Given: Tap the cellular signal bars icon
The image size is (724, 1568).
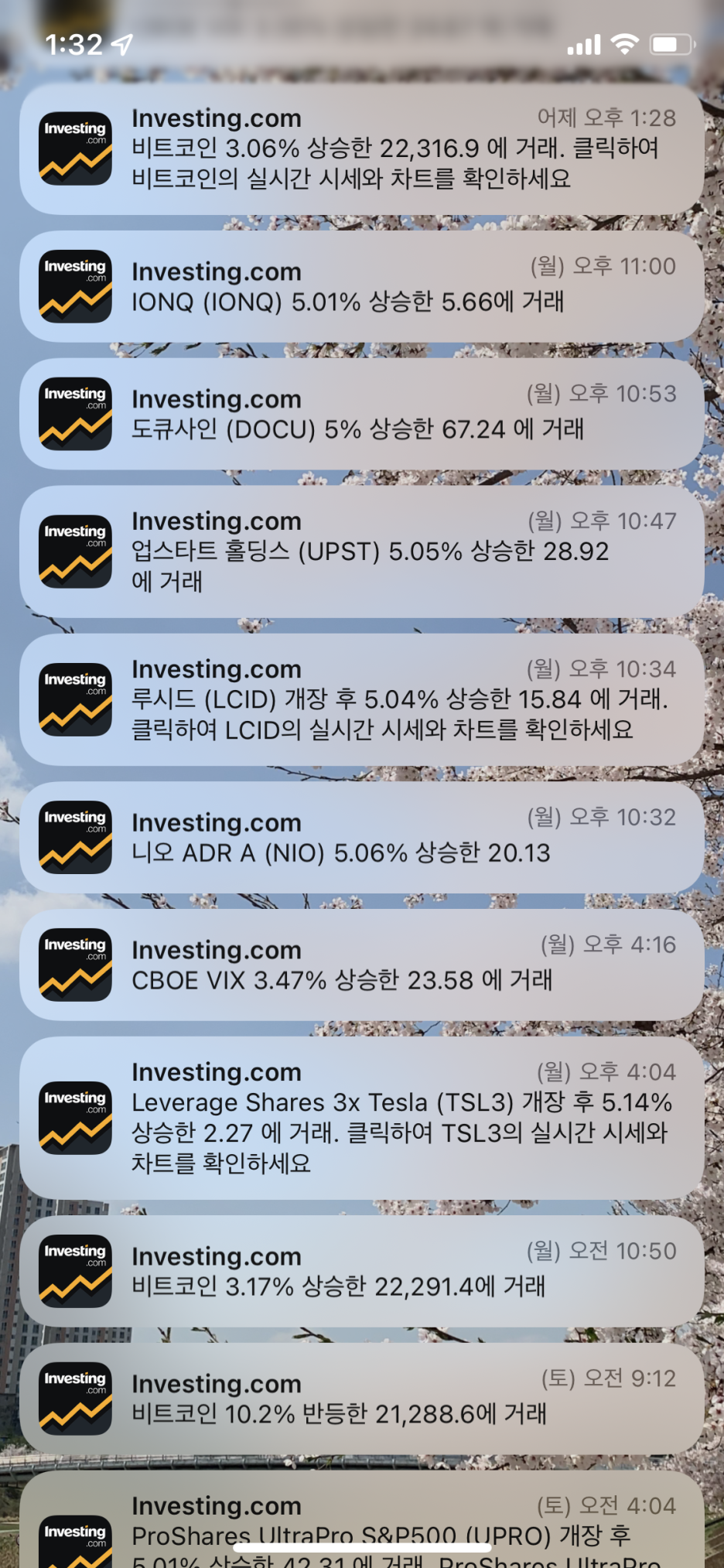Looking at the screenshot, I should click(586, 46).
